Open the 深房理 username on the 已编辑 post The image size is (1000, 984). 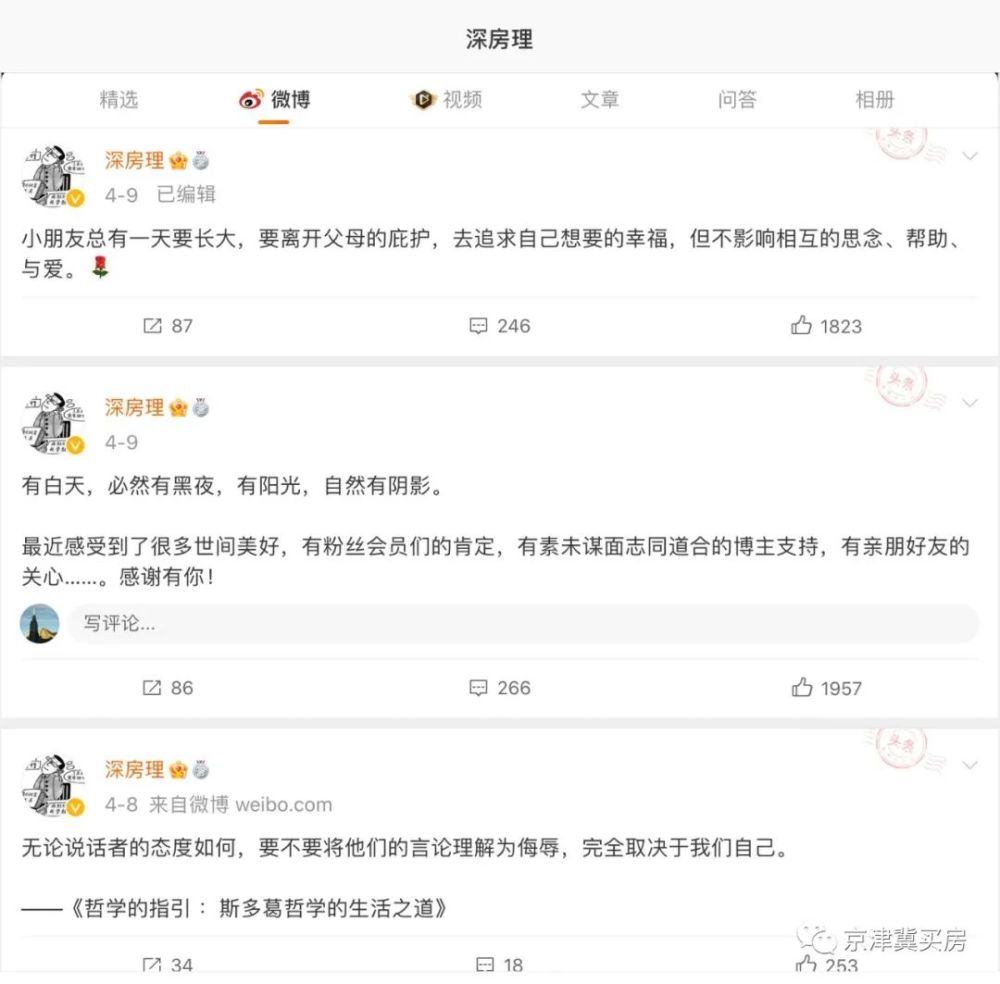click(134, 160)
